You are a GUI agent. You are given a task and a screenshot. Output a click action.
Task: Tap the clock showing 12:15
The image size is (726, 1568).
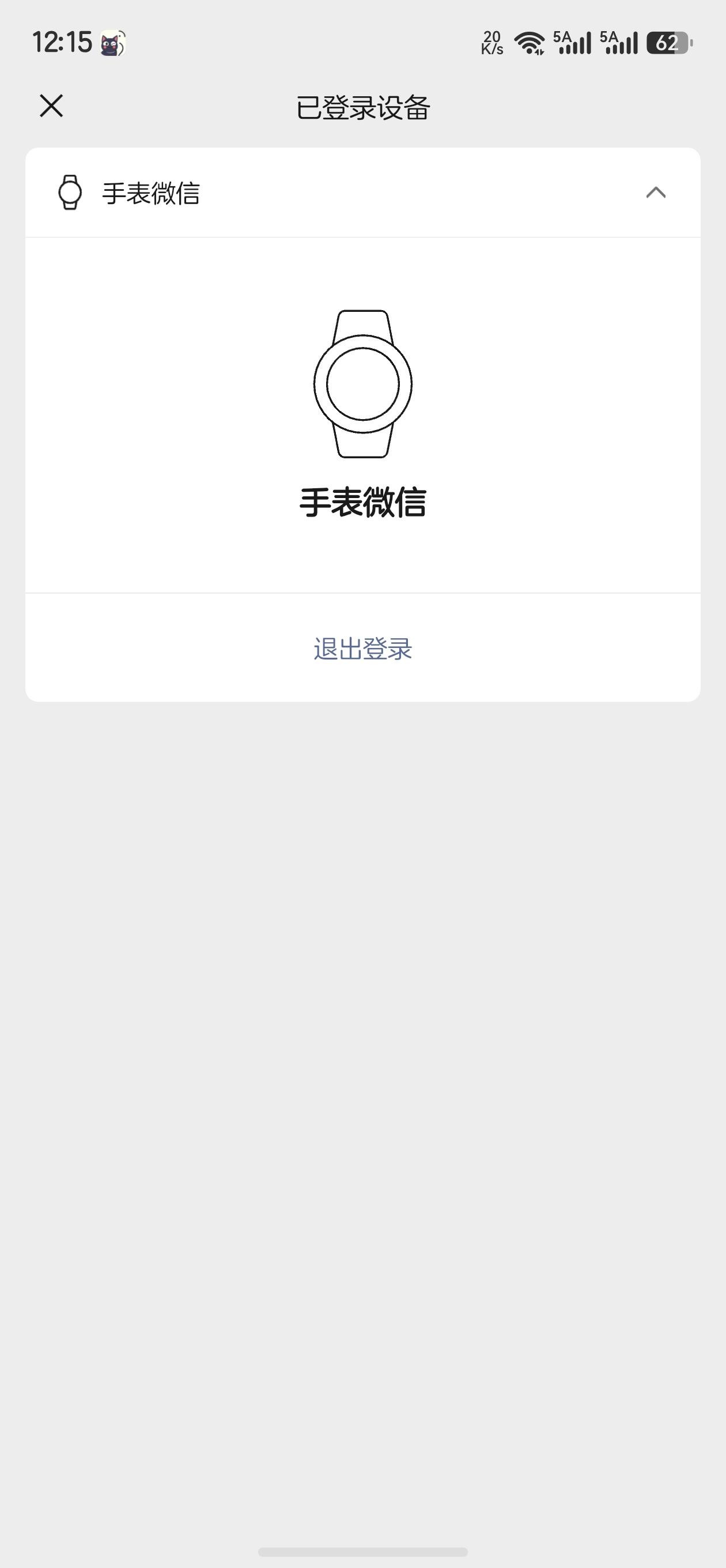coord(63,43)
